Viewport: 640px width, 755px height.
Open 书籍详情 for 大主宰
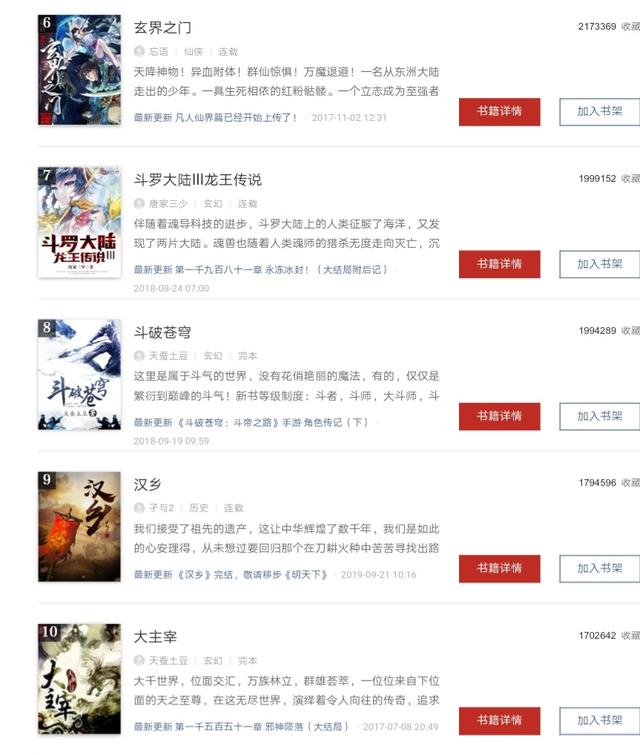[499, 720]
